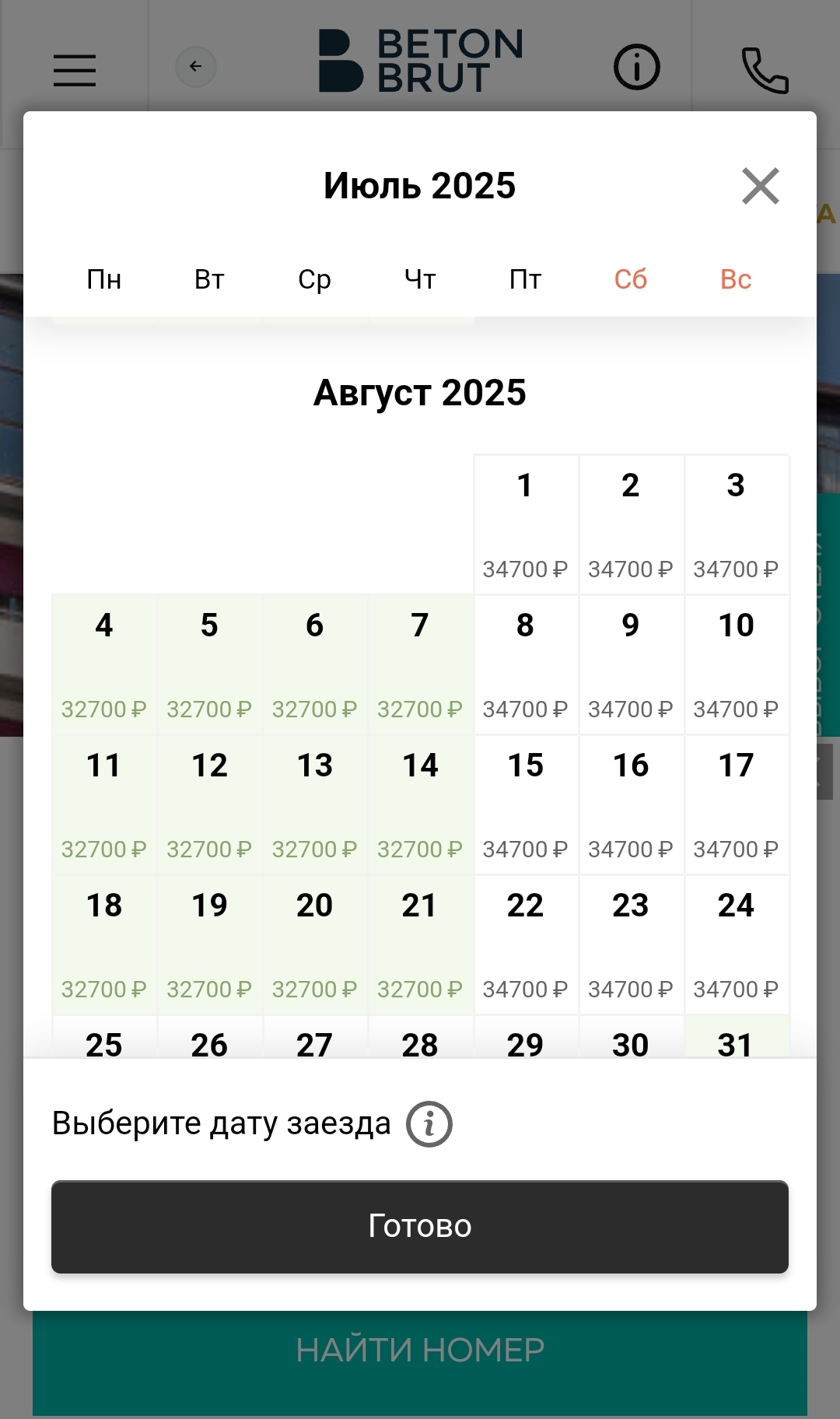The width and height of the screenshot is (840, 1419).
Task: Tap the Готово button
Action: coord(420,1226)
